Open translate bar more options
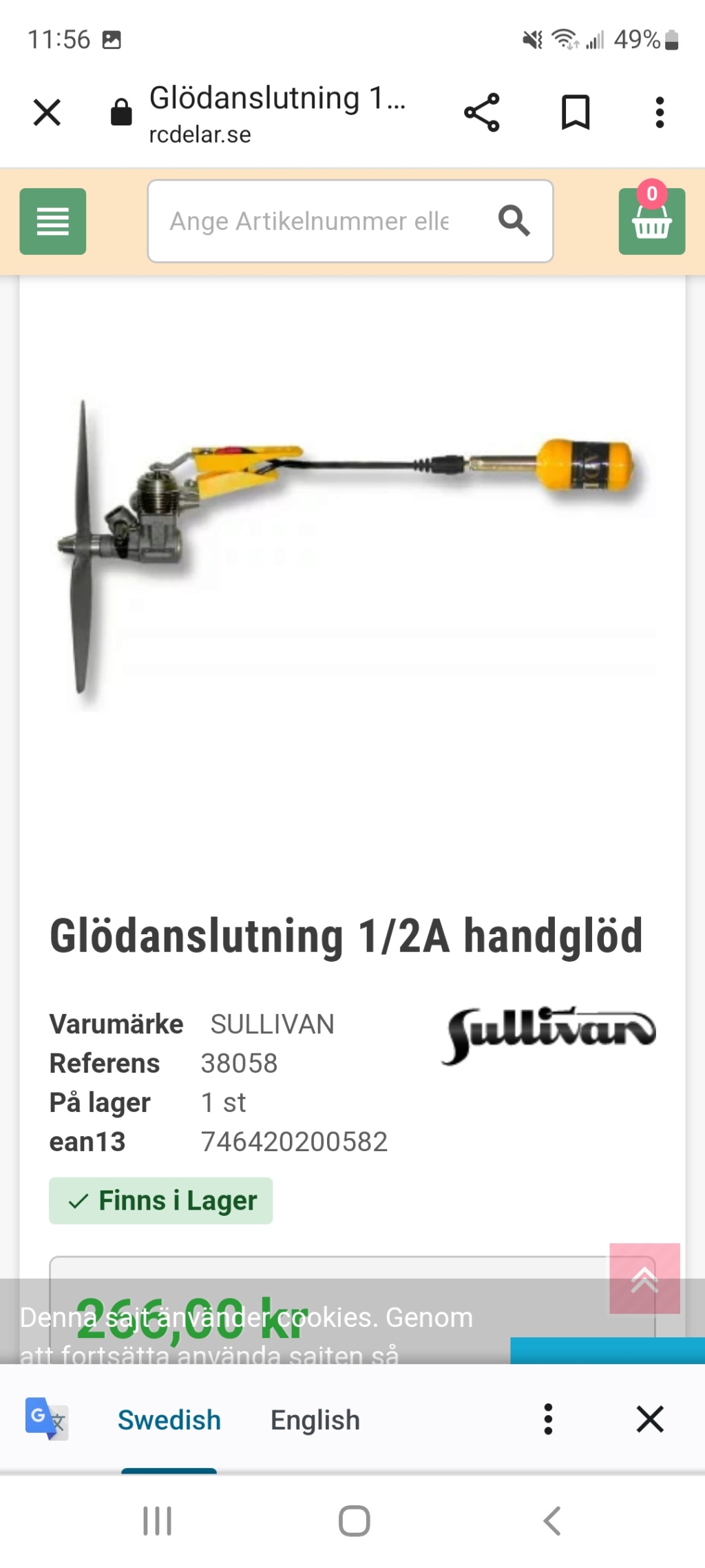Viewport: 705px width, 1568px height. point(548,1419)
